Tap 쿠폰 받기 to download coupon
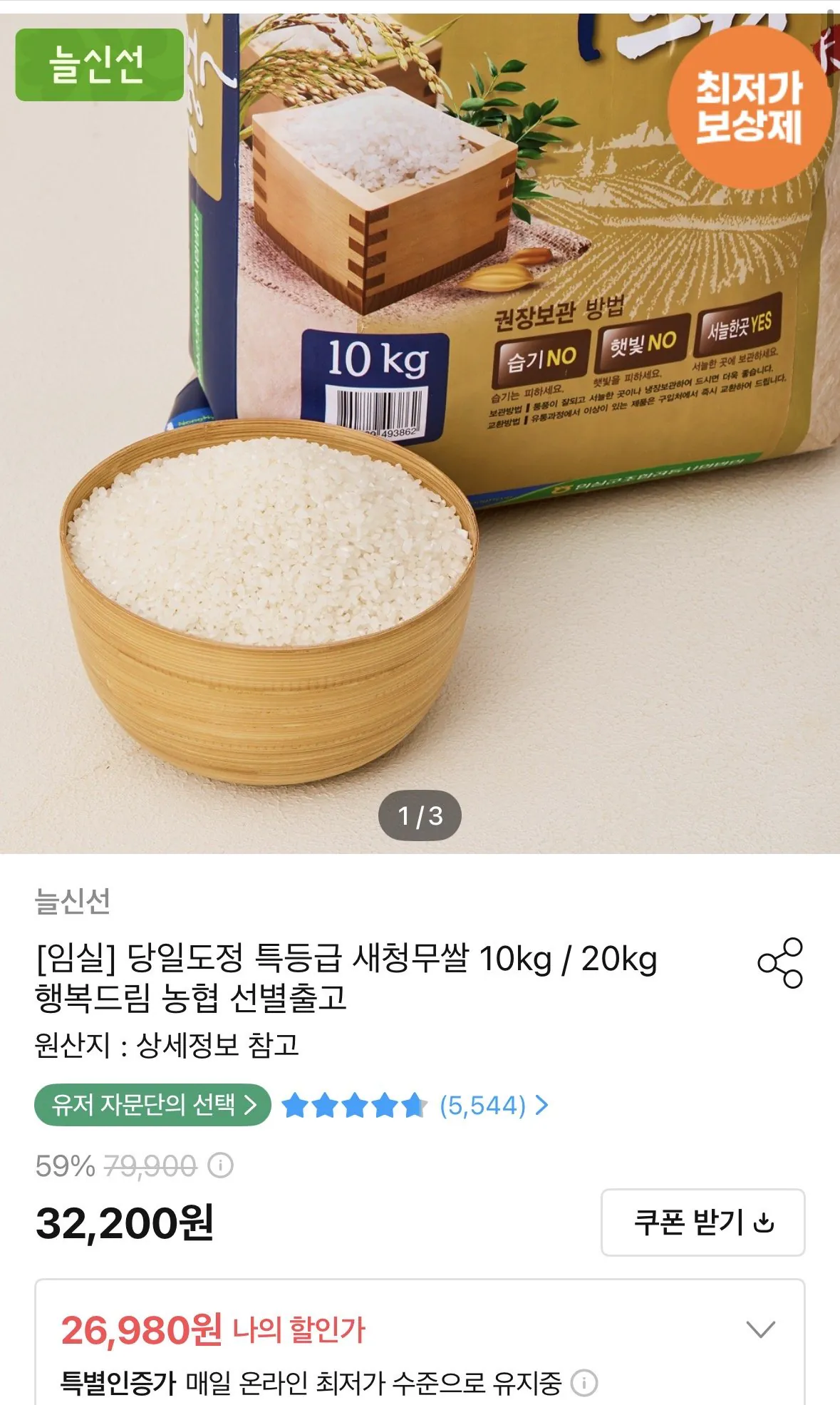The width and height of the screenshot is (840, 1405). pyautogui.click(x=703, y=1222)
